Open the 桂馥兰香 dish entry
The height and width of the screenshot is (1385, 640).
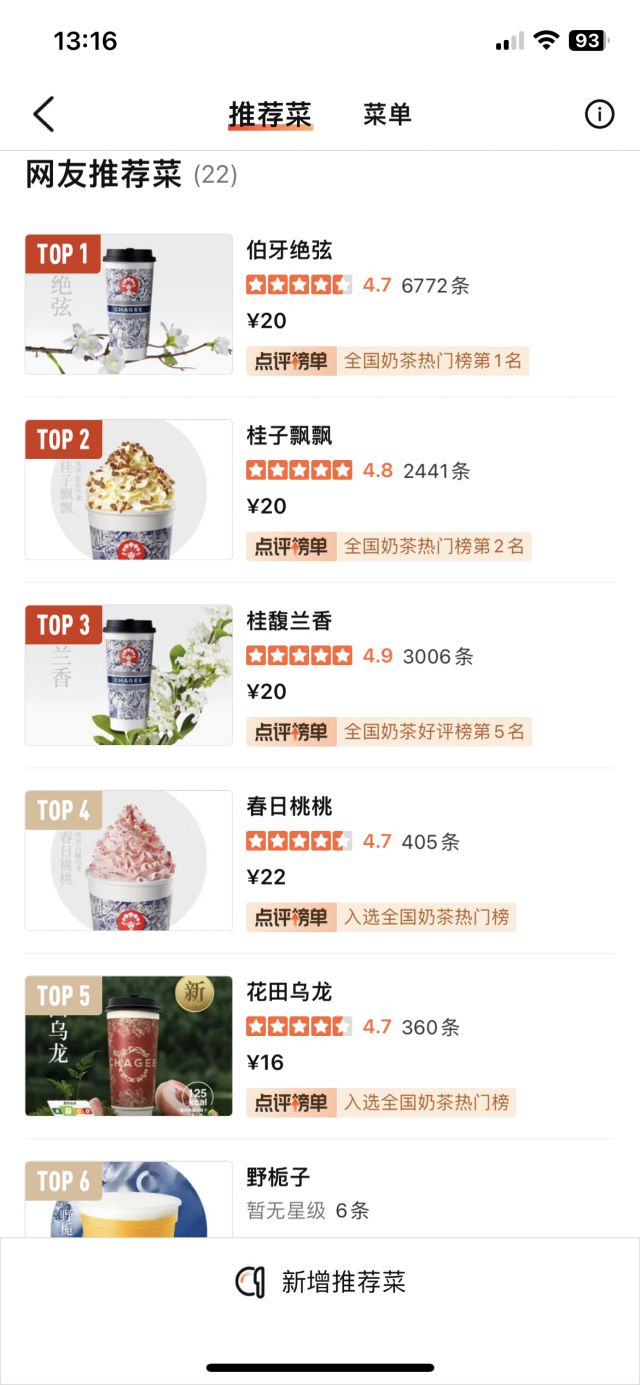point(289,621)
